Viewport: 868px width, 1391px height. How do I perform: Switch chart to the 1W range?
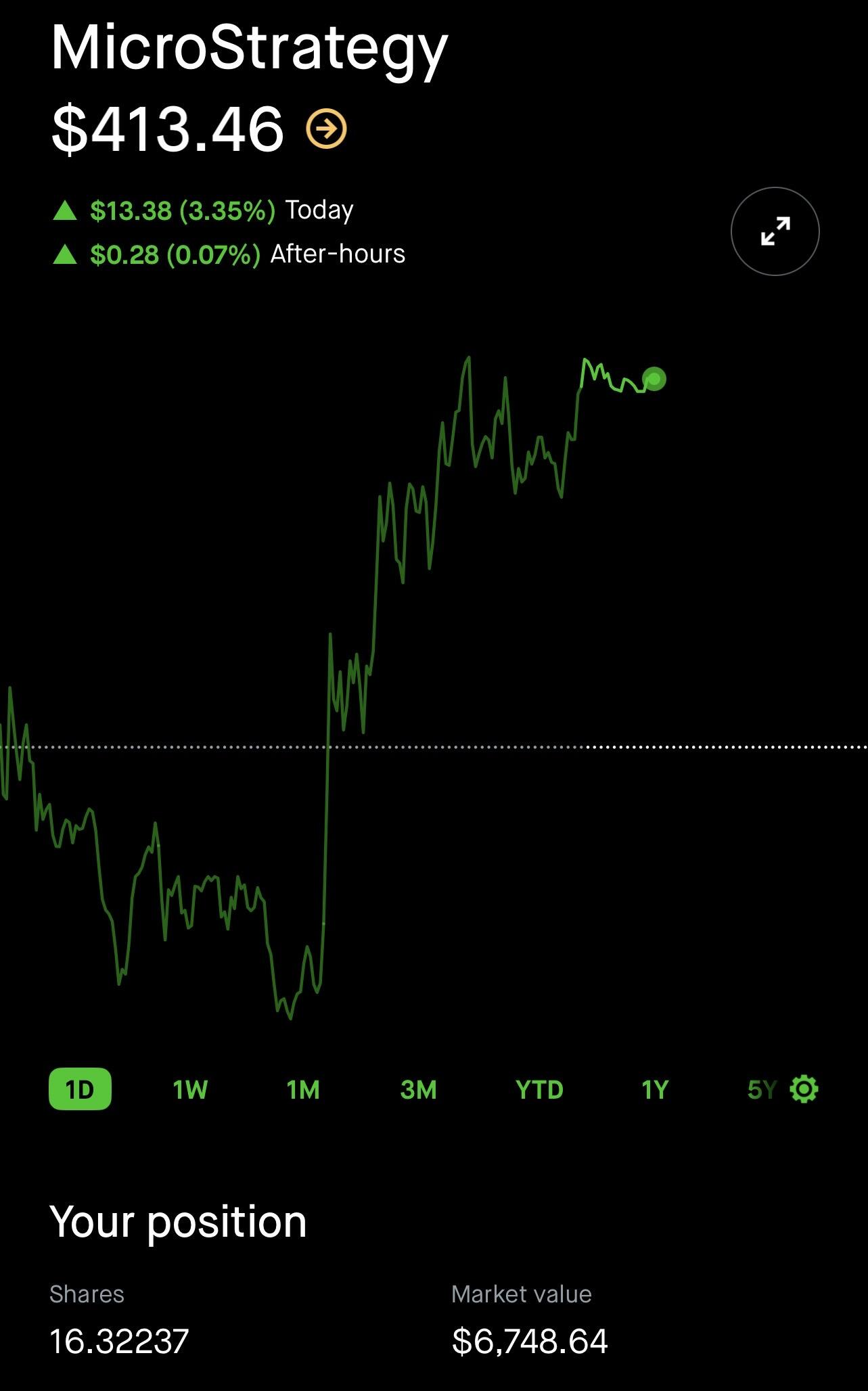[x=190, y=1090]
